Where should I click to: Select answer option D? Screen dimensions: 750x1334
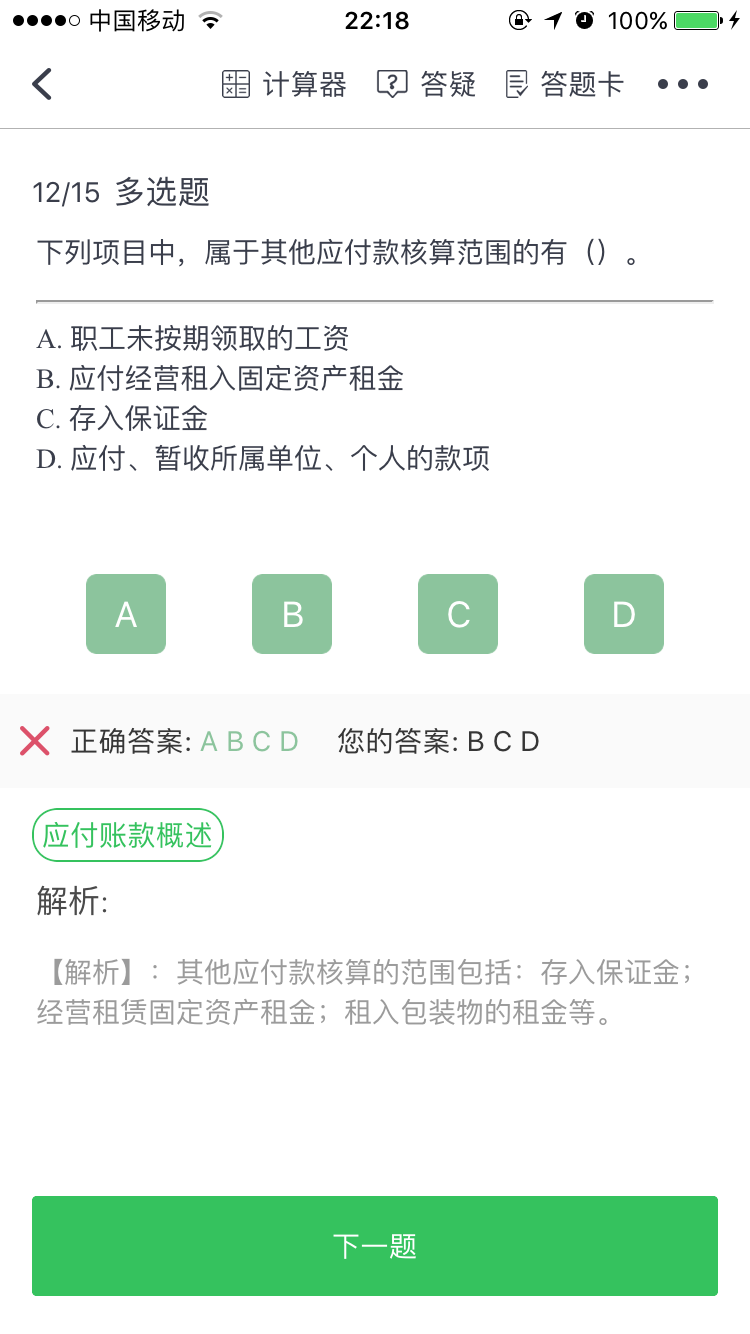(x=624, y=614)
